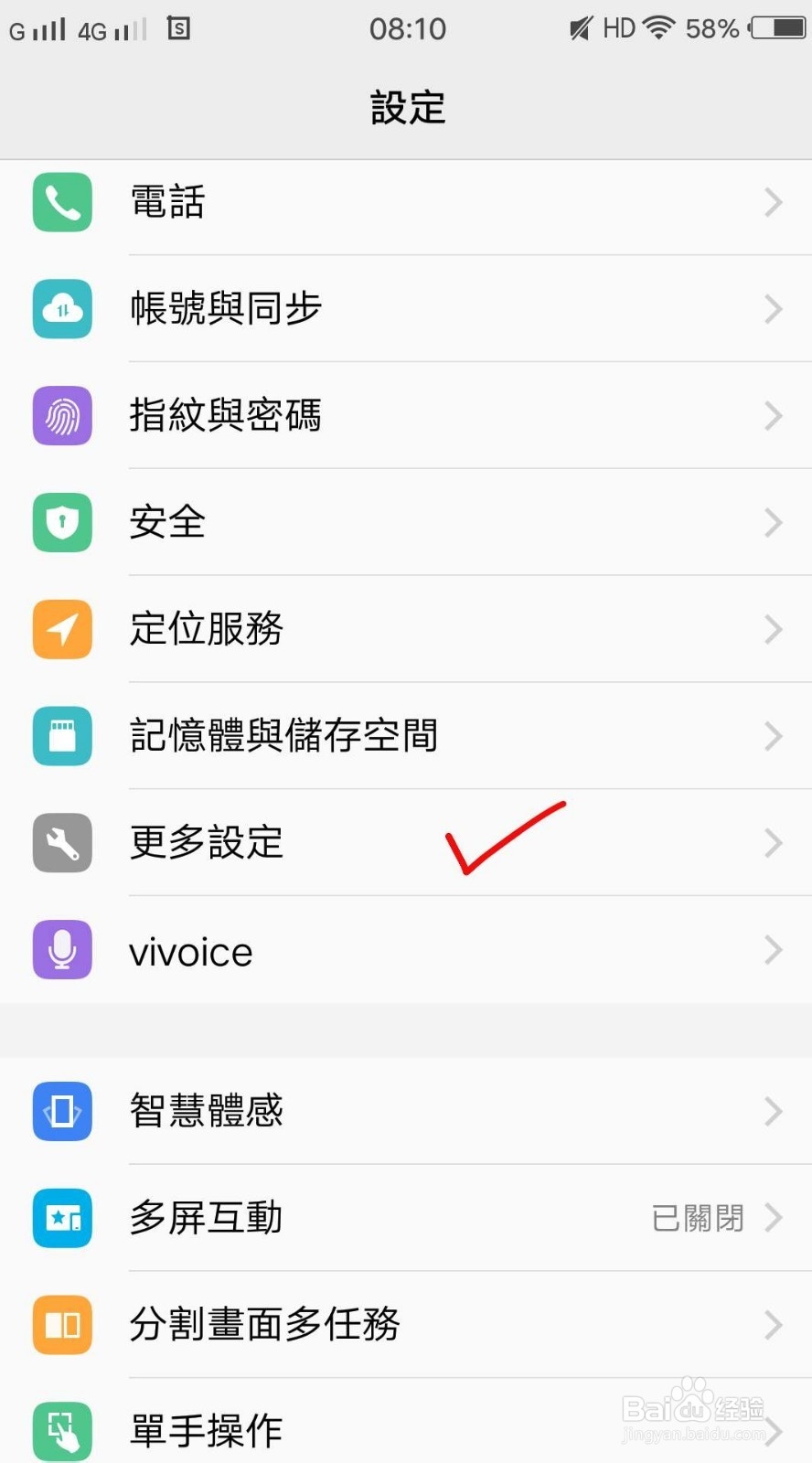Screen dimensions: 812x1463
Task: Open 定位服務 via its chevron arrow
Action: [x=773, y=629]
